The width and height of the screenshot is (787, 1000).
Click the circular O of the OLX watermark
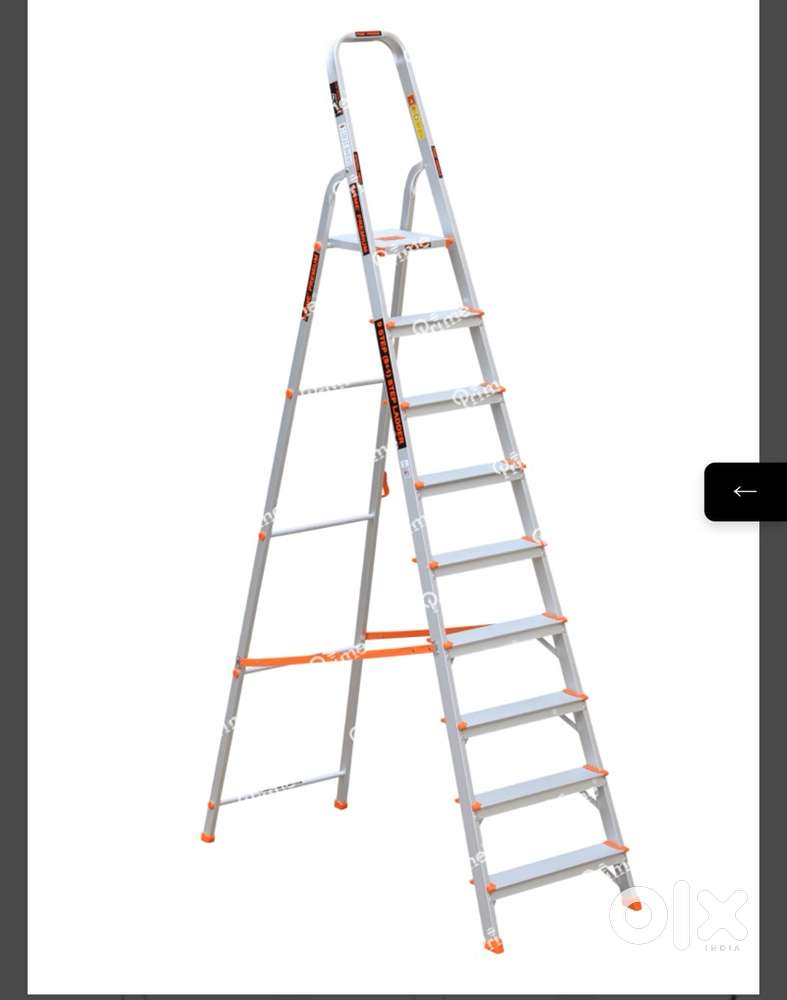pyautogui.click(x=640, y=916)
